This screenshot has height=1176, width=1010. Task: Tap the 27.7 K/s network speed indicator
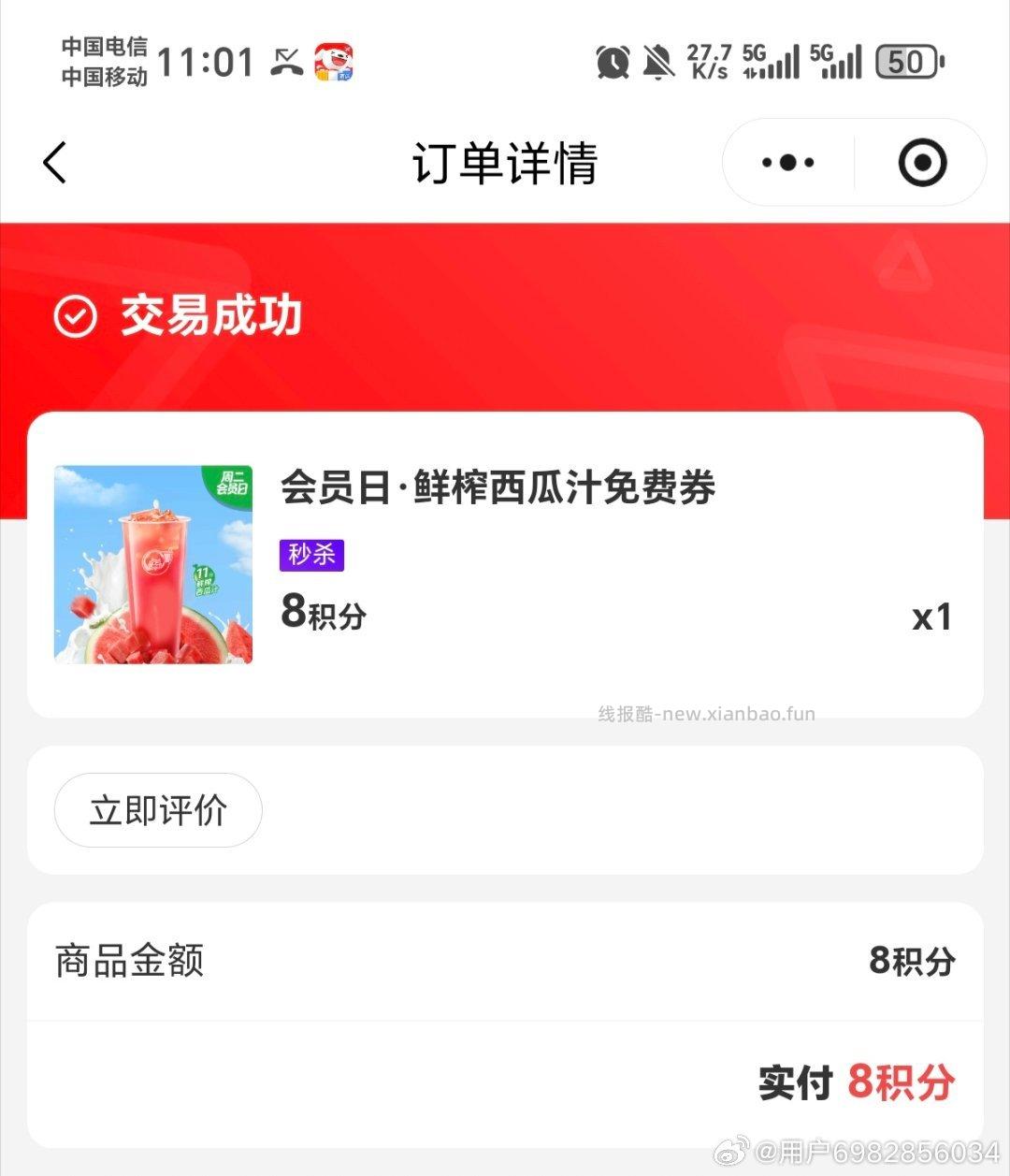click(x=708, y=59)
